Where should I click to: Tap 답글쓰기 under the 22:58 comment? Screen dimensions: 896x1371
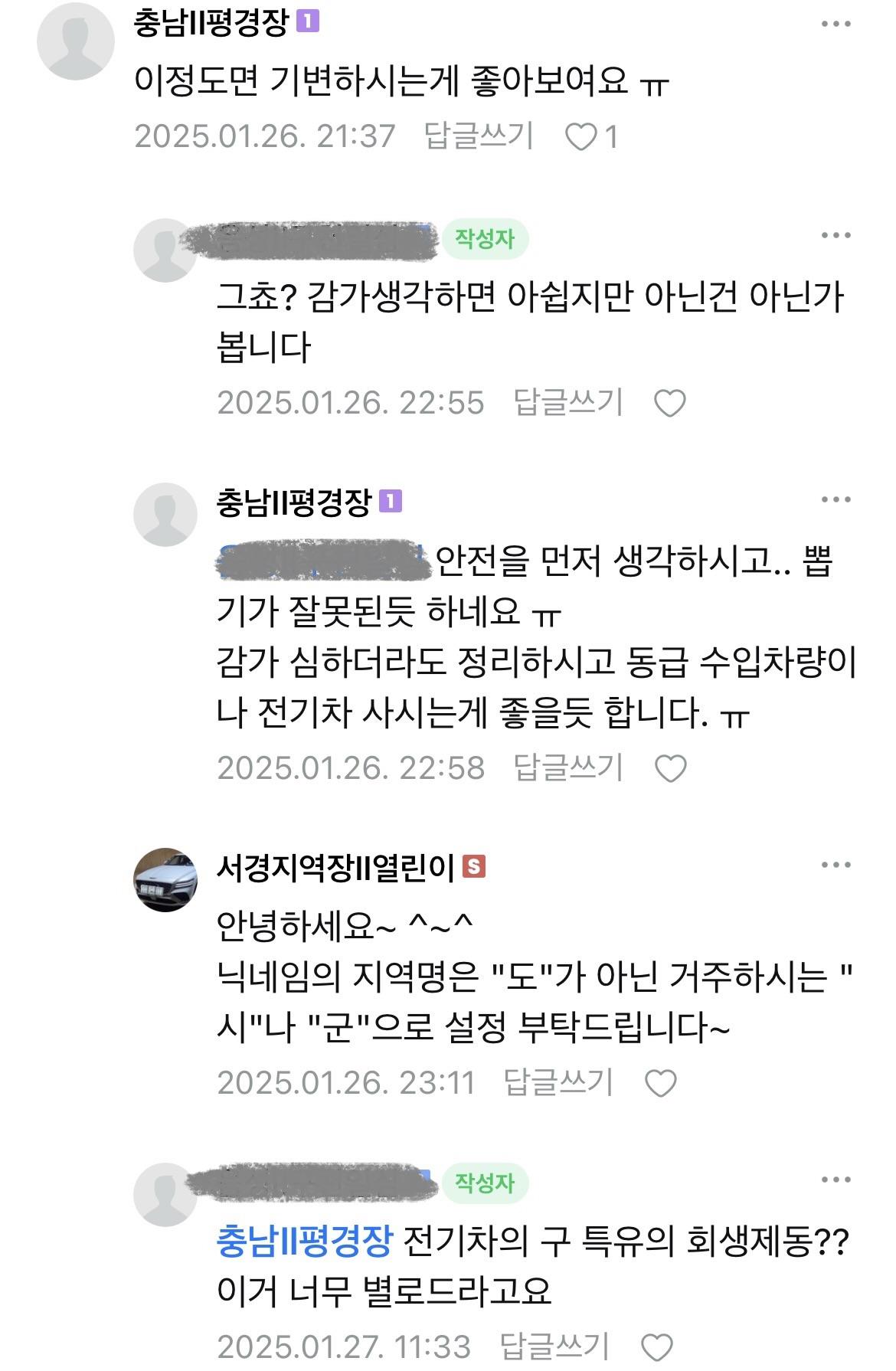click(x=567, y=767)
